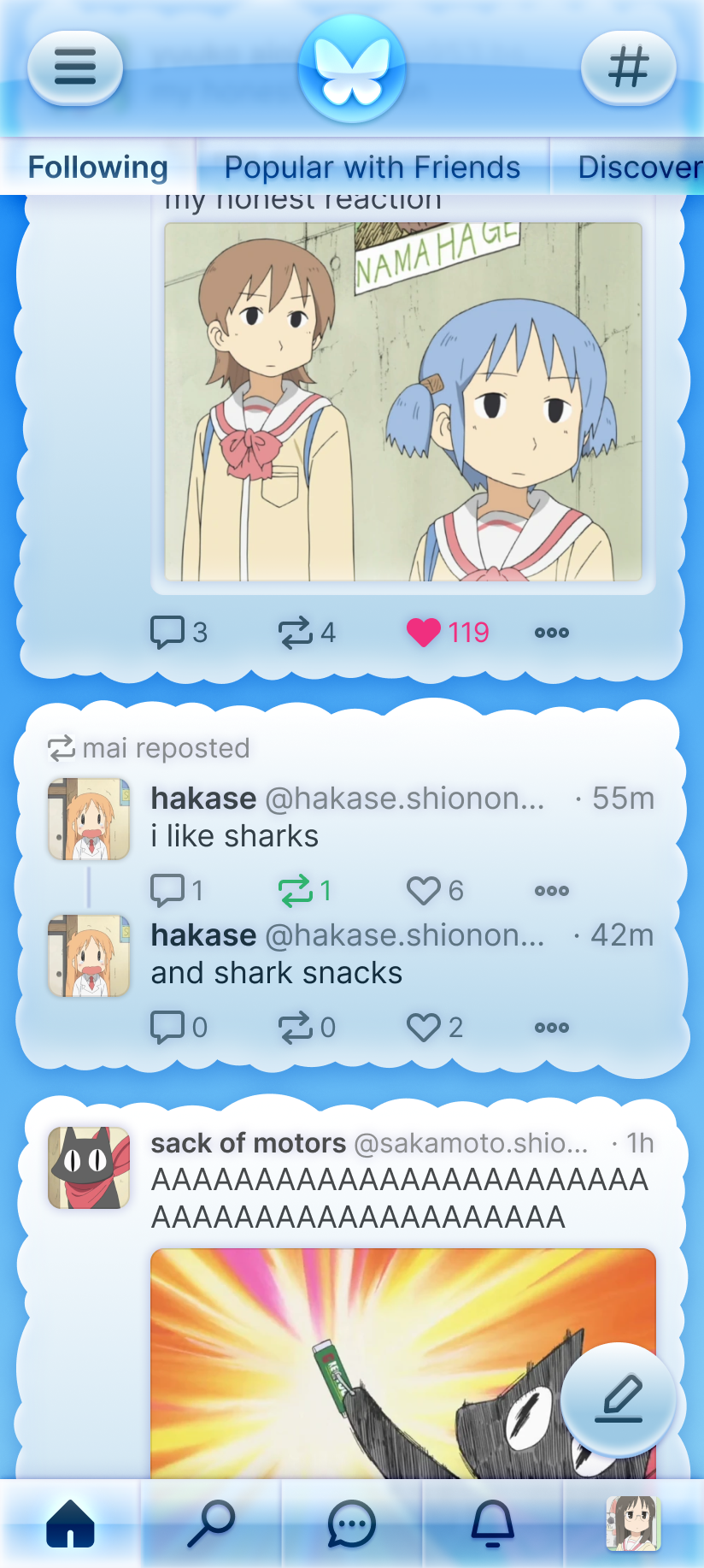Like hakase's 'i like sharks' post
The width and height of the screenshot is (704, 1568).
pyautogui.click(x=424, y=891)
